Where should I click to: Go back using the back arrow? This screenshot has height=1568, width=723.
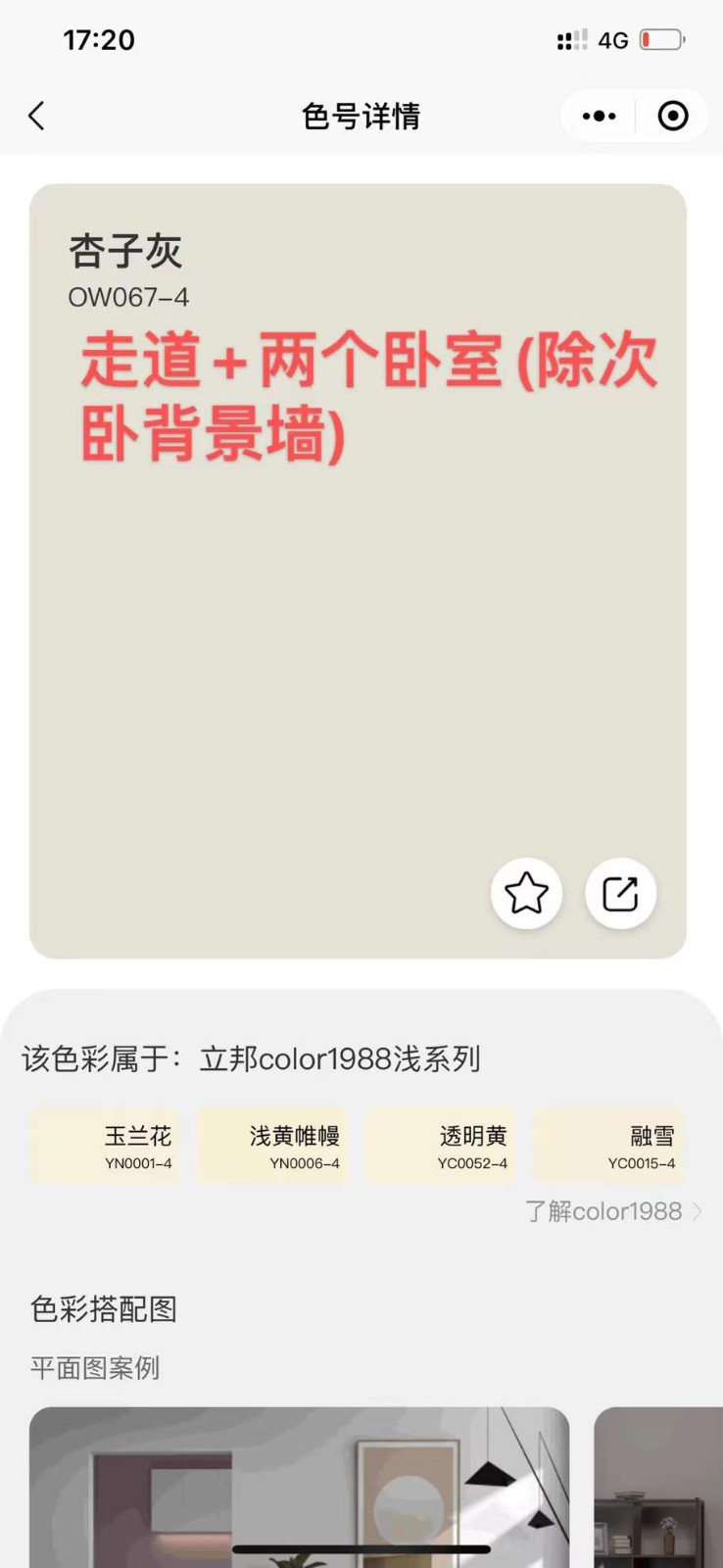coord(37,117)
